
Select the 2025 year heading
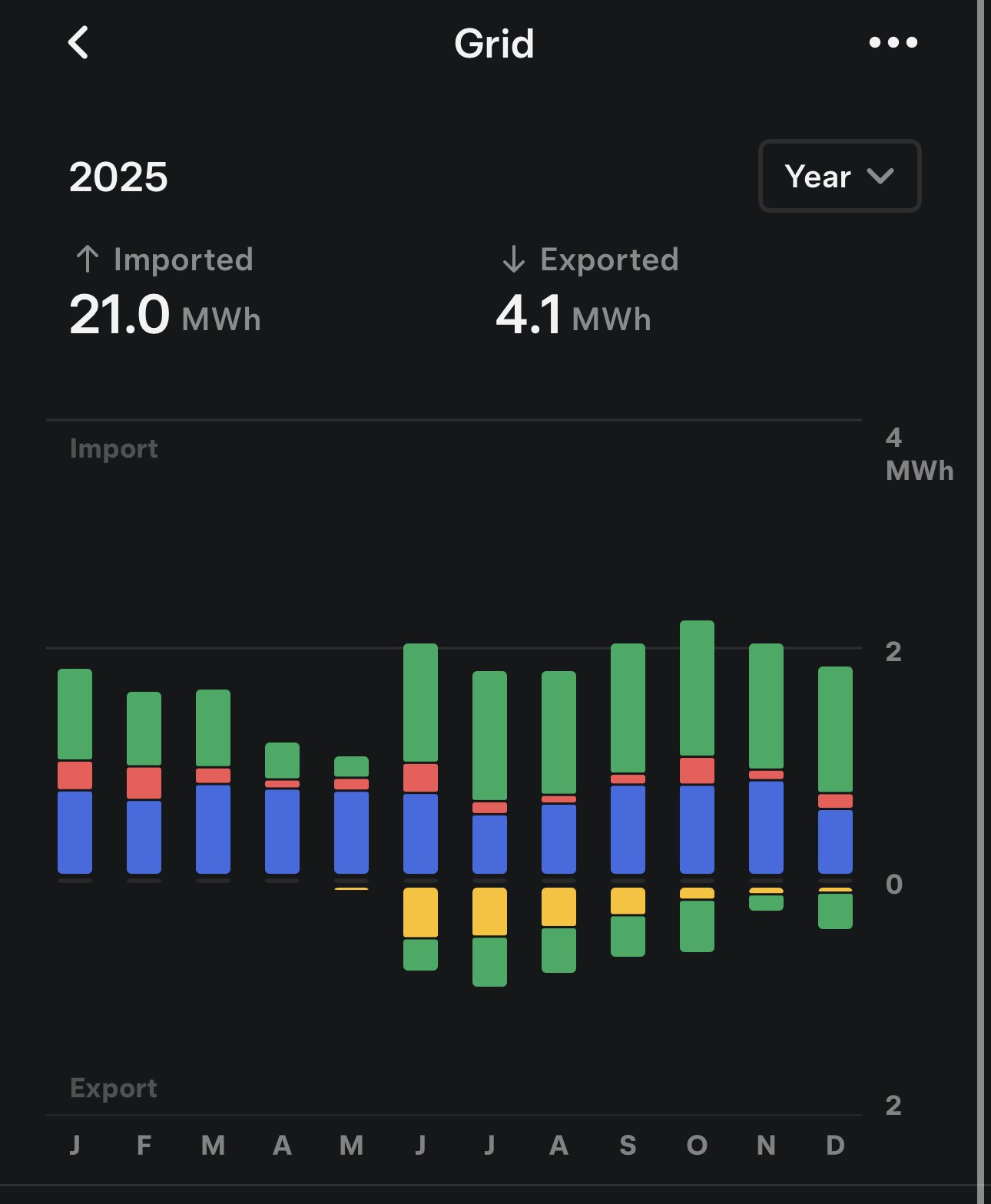[118, 177]
